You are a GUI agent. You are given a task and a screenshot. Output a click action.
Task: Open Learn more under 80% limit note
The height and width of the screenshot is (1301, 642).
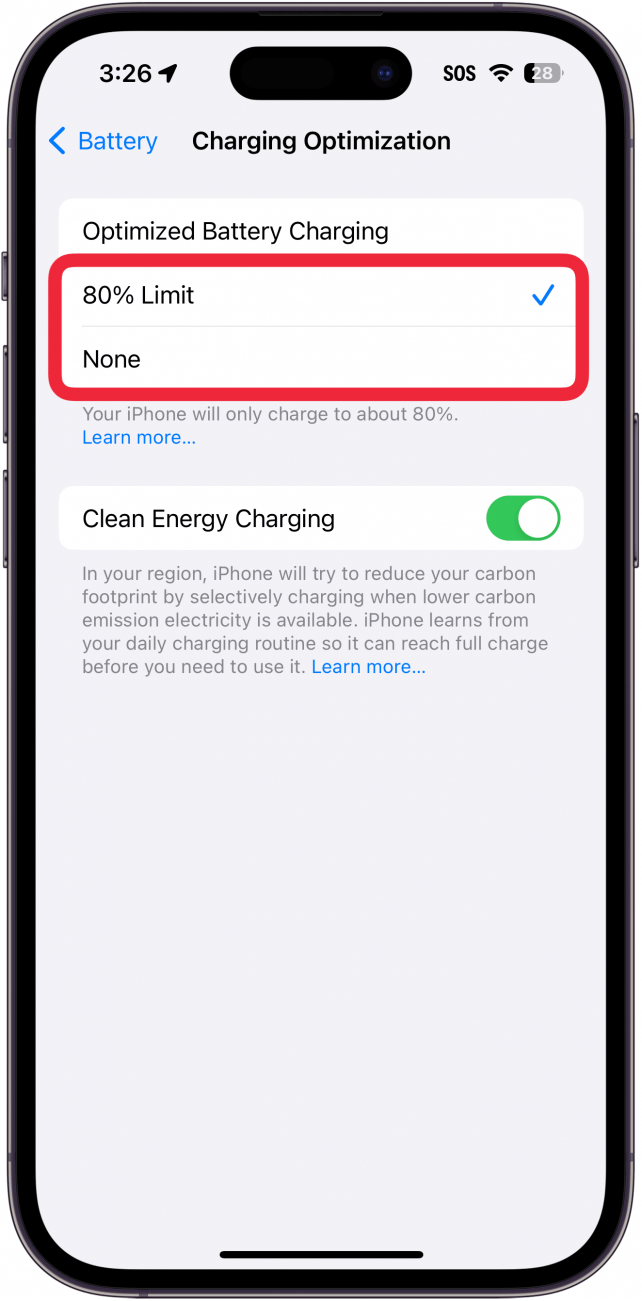(x=139, y=437)
